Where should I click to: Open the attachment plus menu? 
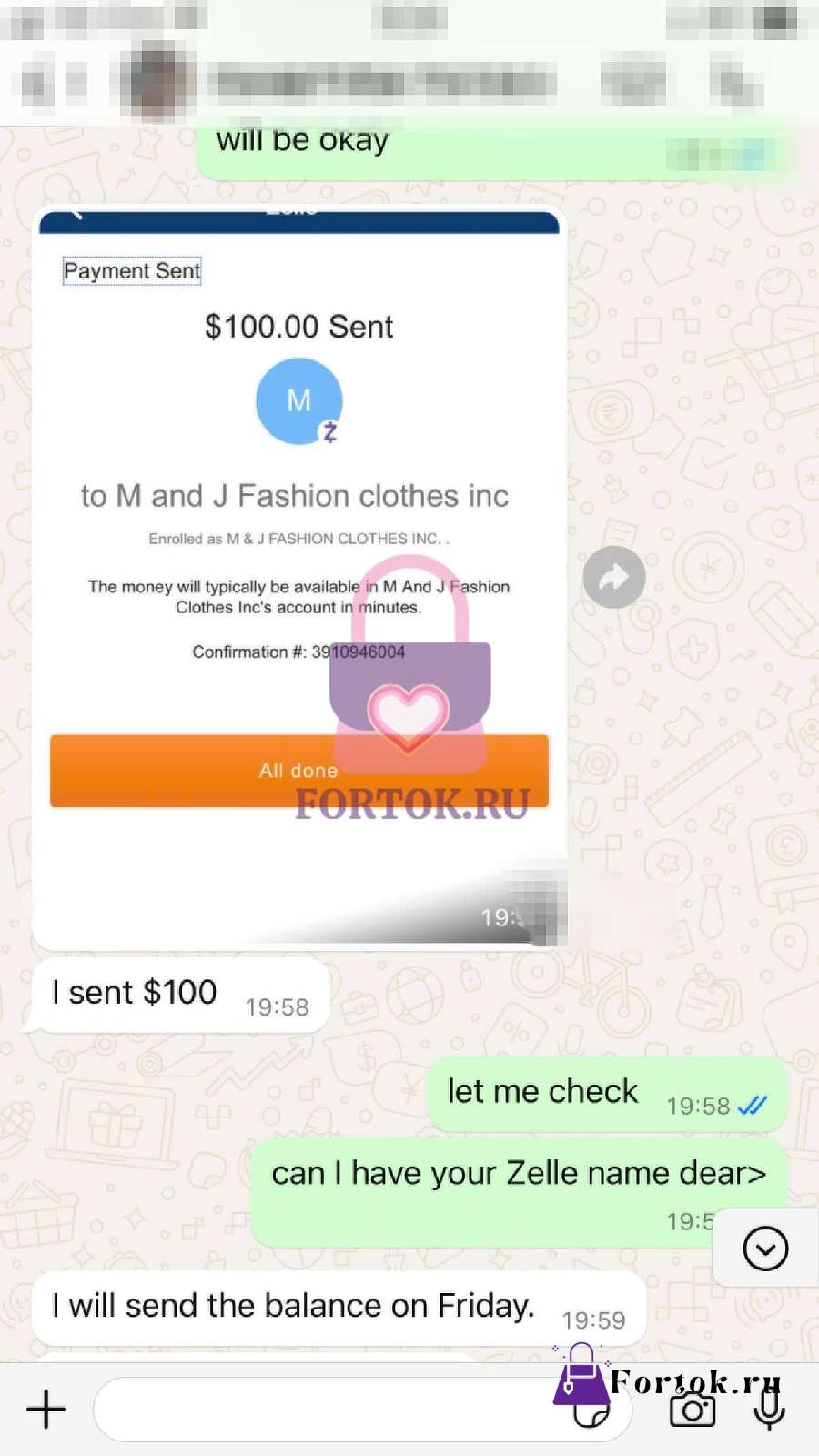point(45,1410)
